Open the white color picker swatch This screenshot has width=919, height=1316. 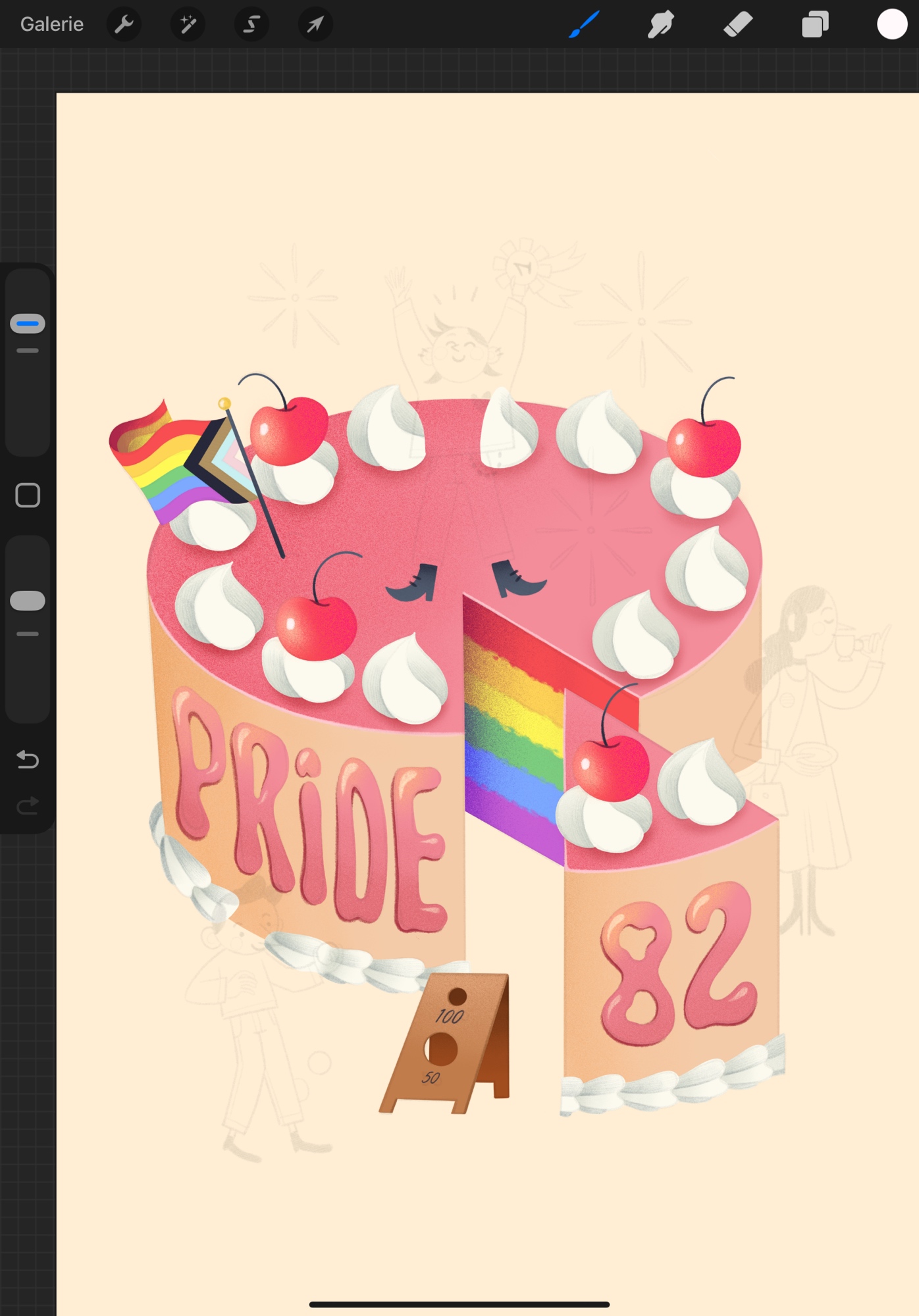pos(892,24)
